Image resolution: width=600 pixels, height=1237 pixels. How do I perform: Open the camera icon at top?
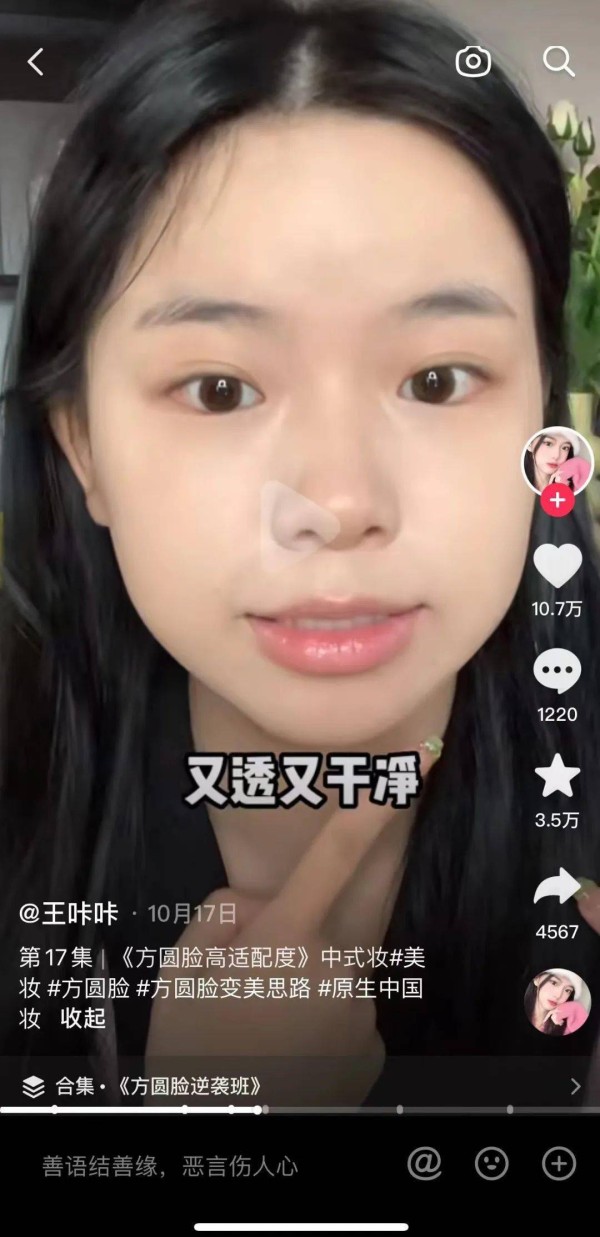pyautogui.click(x=473, y=62)
